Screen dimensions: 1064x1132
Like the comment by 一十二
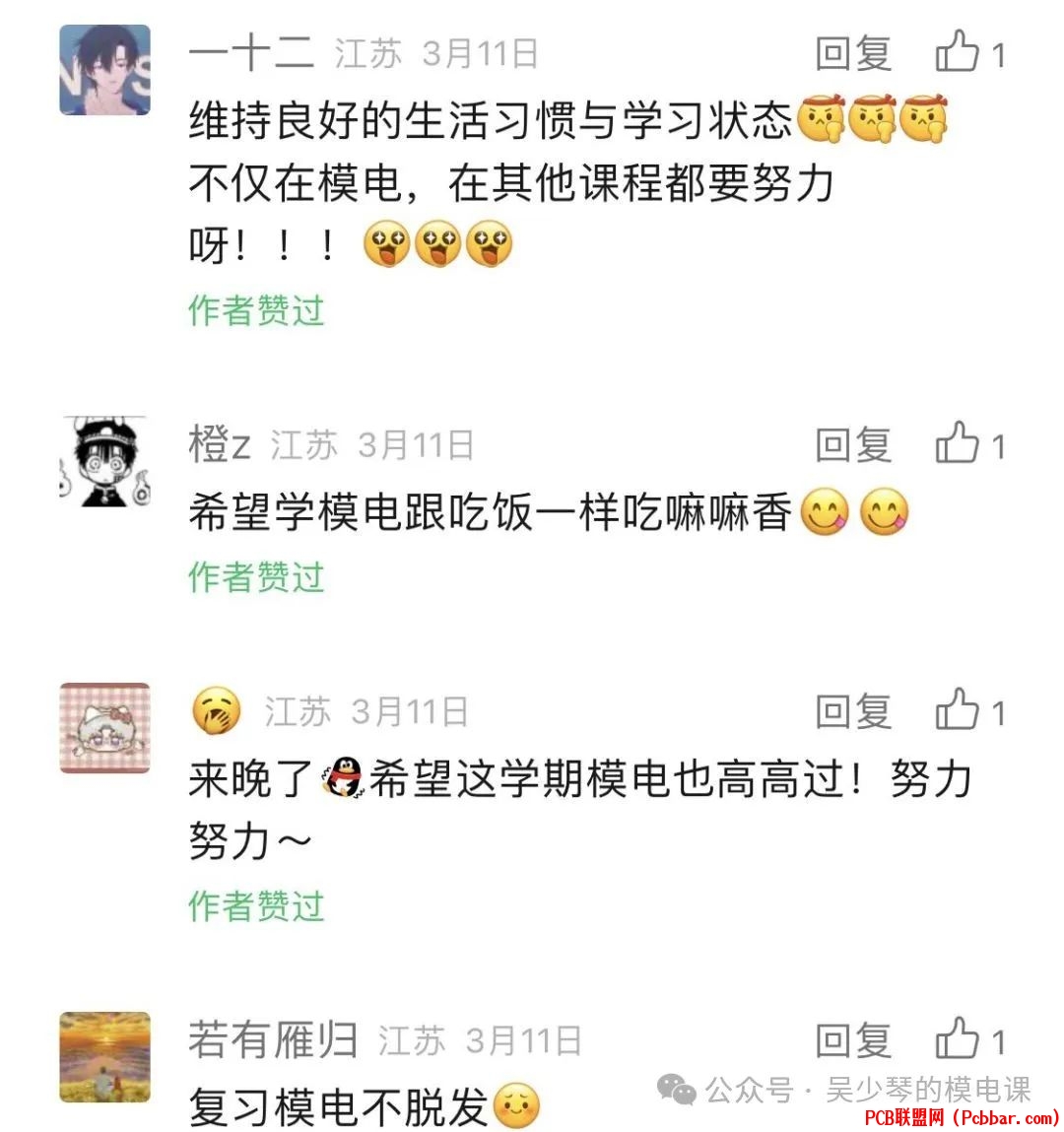point(958,52)
